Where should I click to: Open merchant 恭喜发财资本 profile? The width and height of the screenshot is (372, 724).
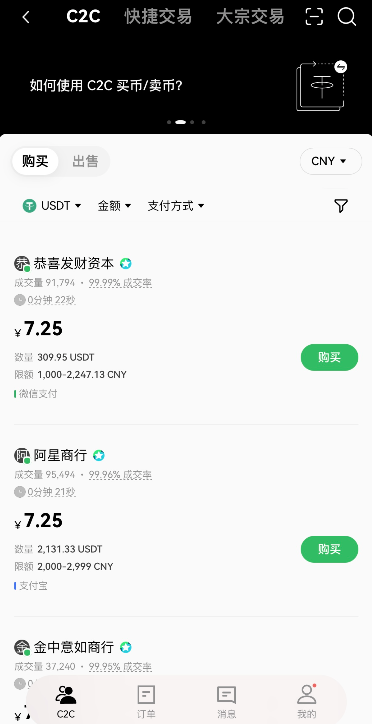pos(73,264)
